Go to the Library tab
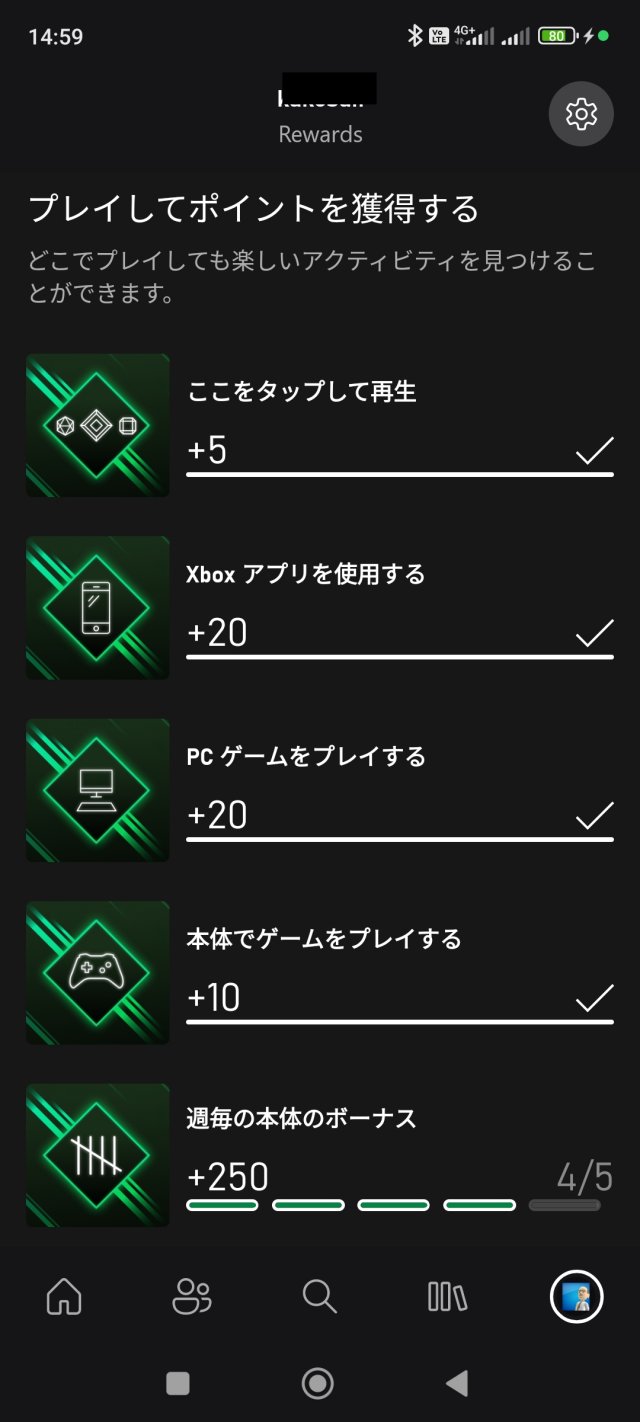The image size is (640, 1422). pos(447,1297)
